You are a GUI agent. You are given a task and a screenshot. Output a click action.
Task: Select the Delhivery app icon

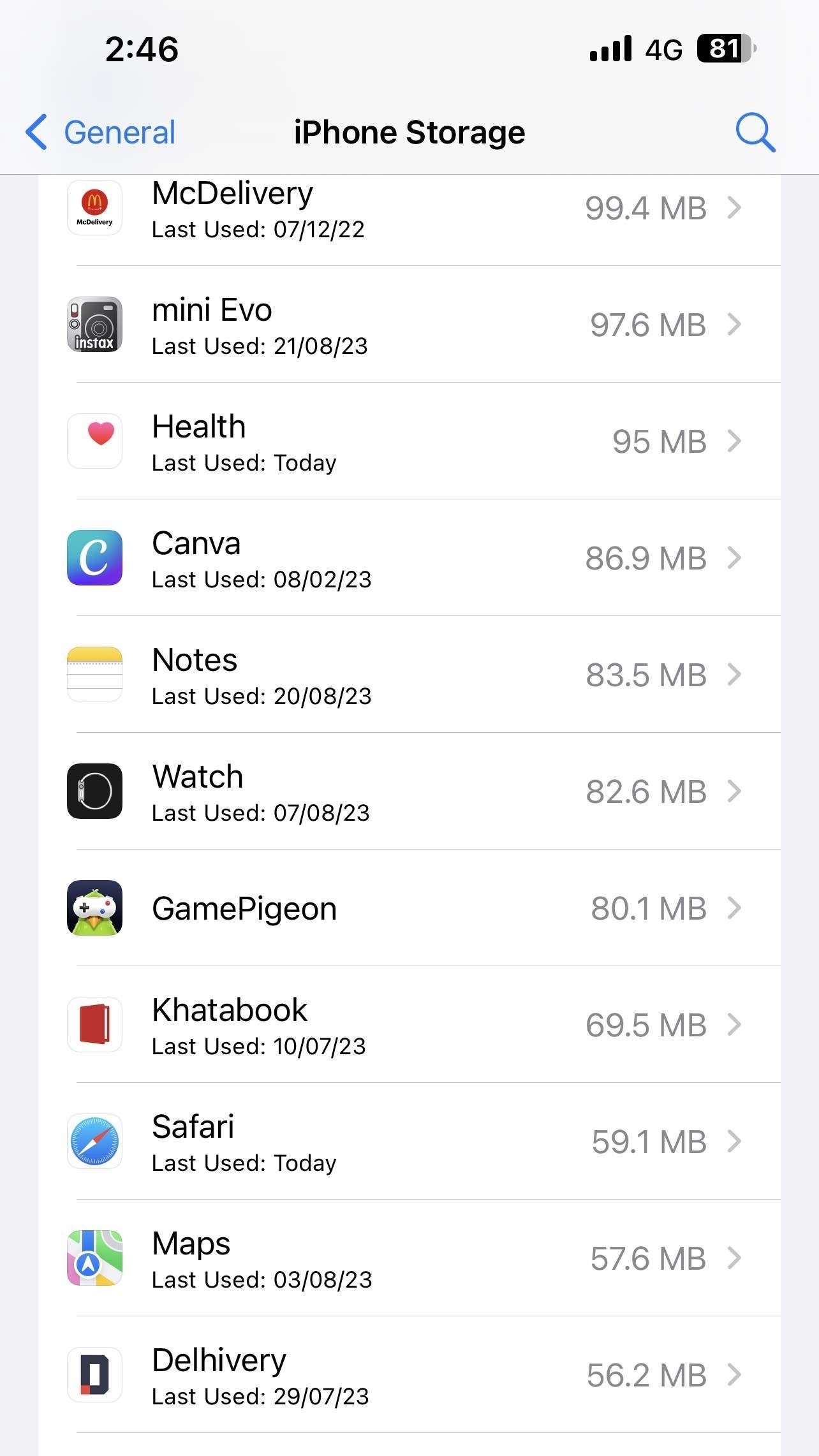[x=94, y=1376]
